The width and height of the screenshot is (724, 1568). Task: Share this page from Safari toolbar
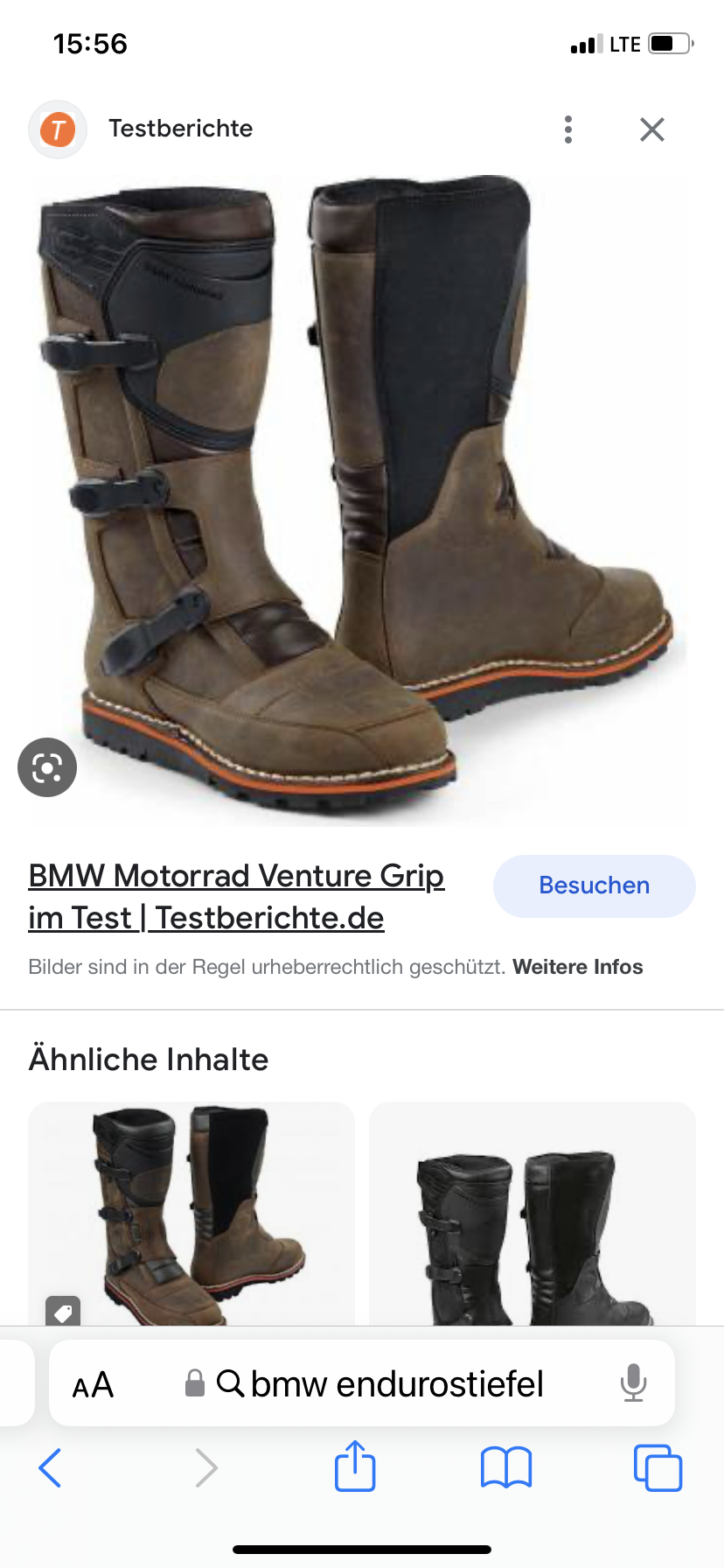pos(355,1466)
